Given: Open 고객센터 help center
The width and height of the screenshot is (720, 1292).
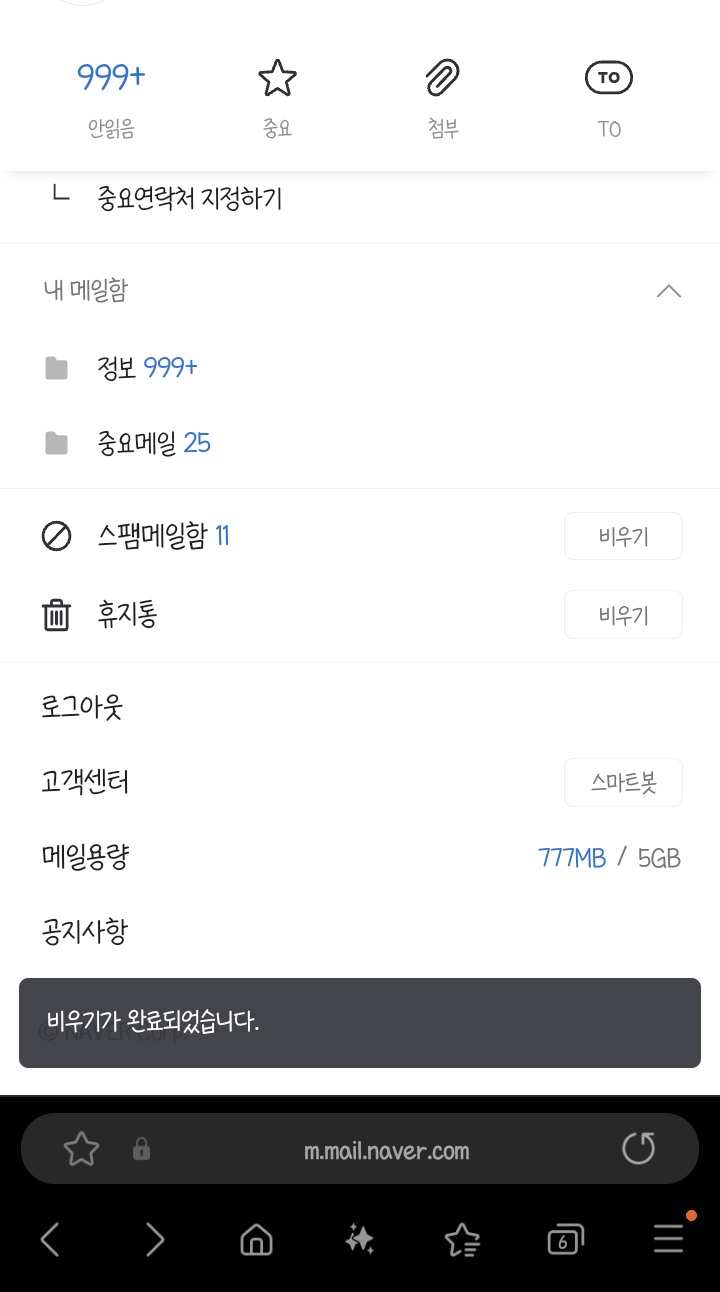Looking at the screenshot, I should pyautogui.click(x=85, y=782).
